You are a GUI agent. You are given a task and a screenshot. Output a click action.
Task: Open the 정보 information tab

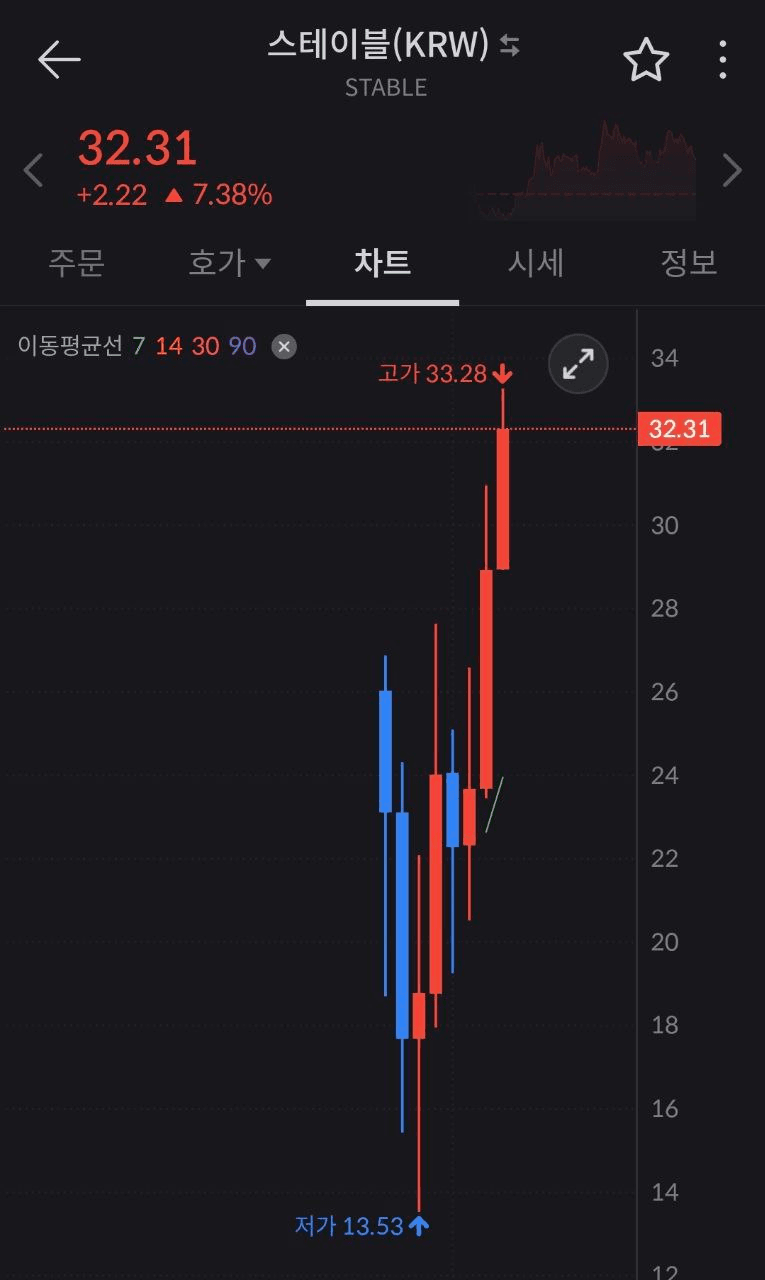(x=687, y=261)
